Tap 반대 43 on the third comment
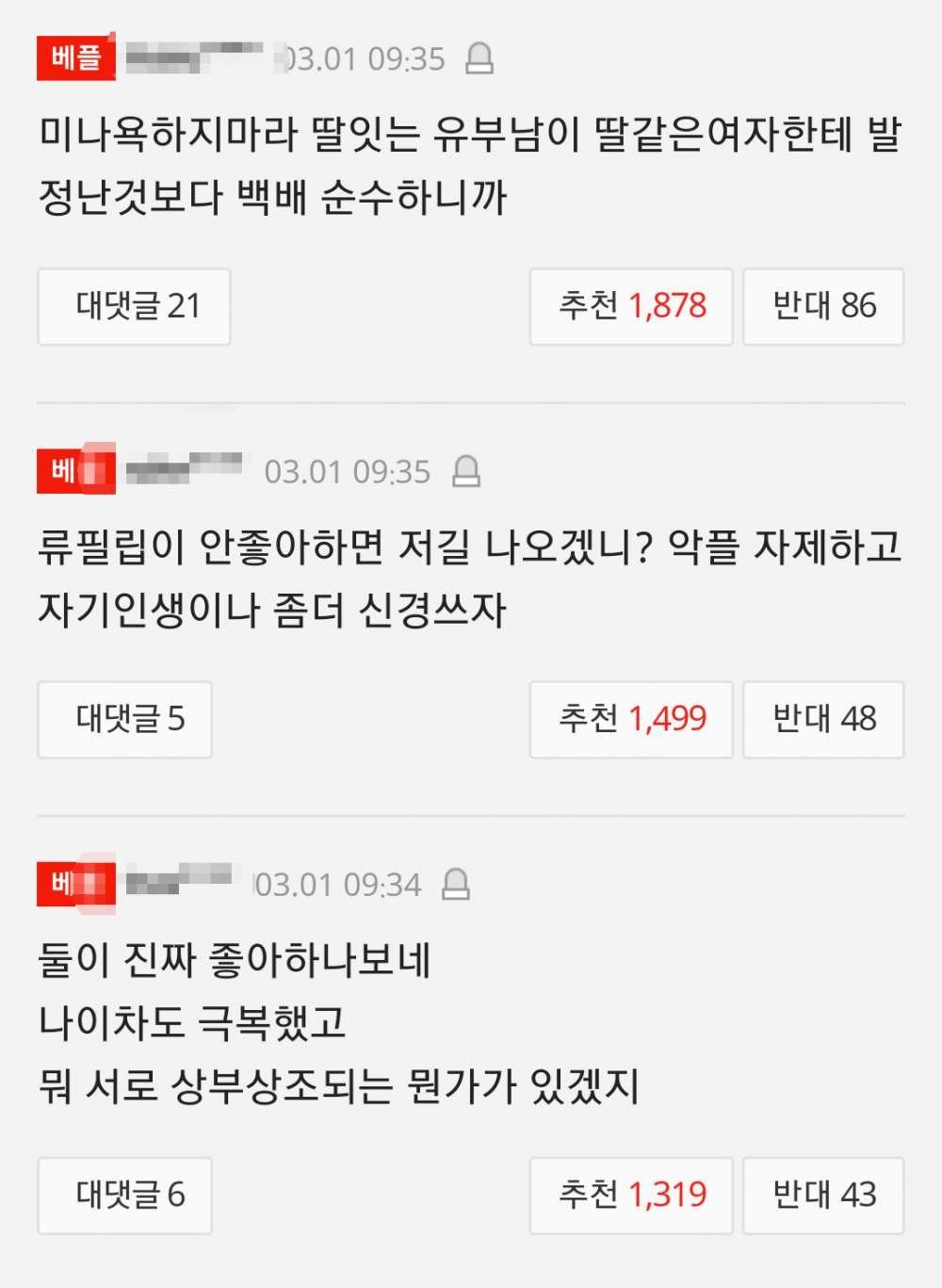Viewport: 942px width, 1288px height. 823,1195
